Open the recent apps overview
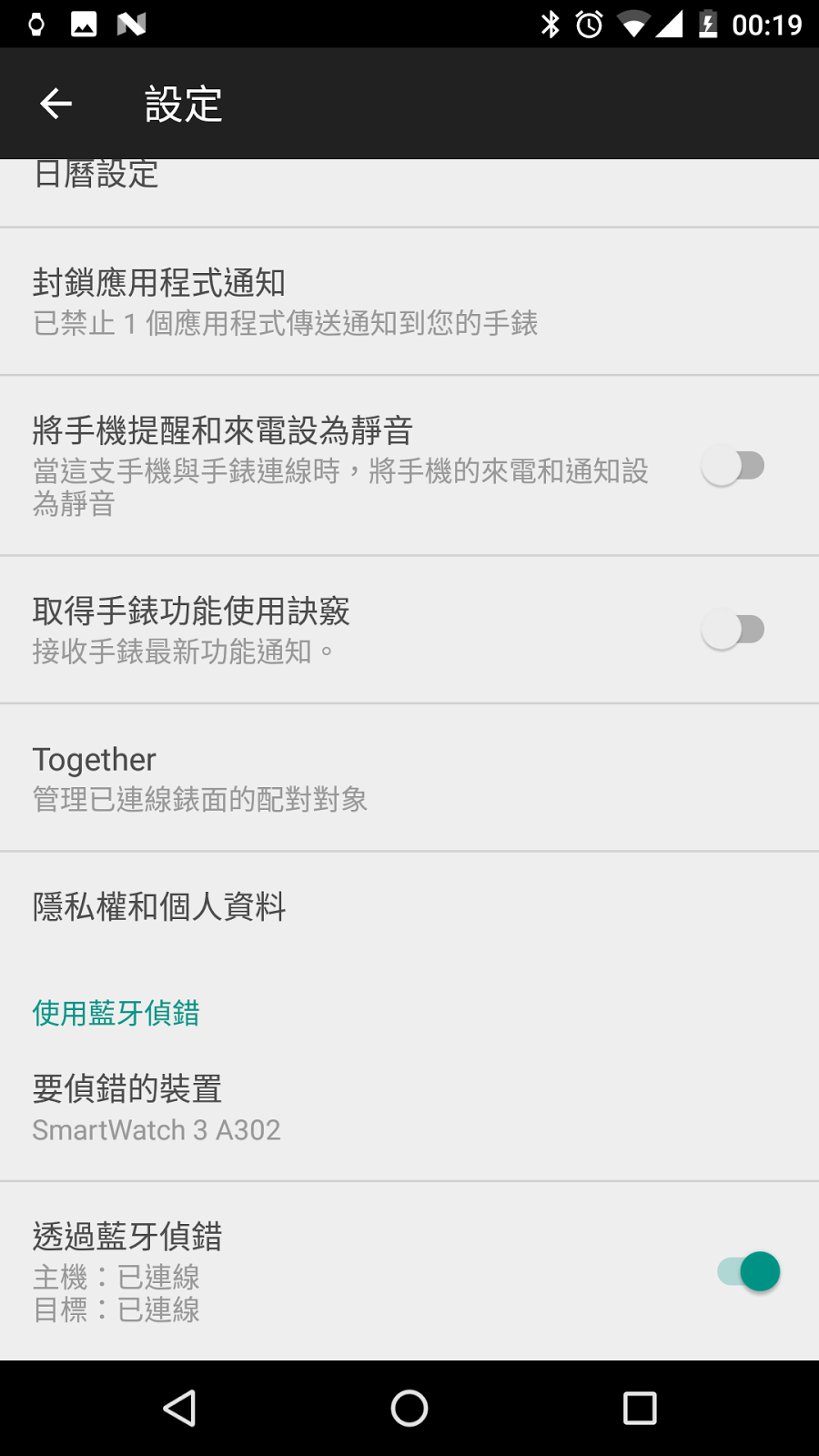This screenshot has height=1456, width=819. [640, 1408]
